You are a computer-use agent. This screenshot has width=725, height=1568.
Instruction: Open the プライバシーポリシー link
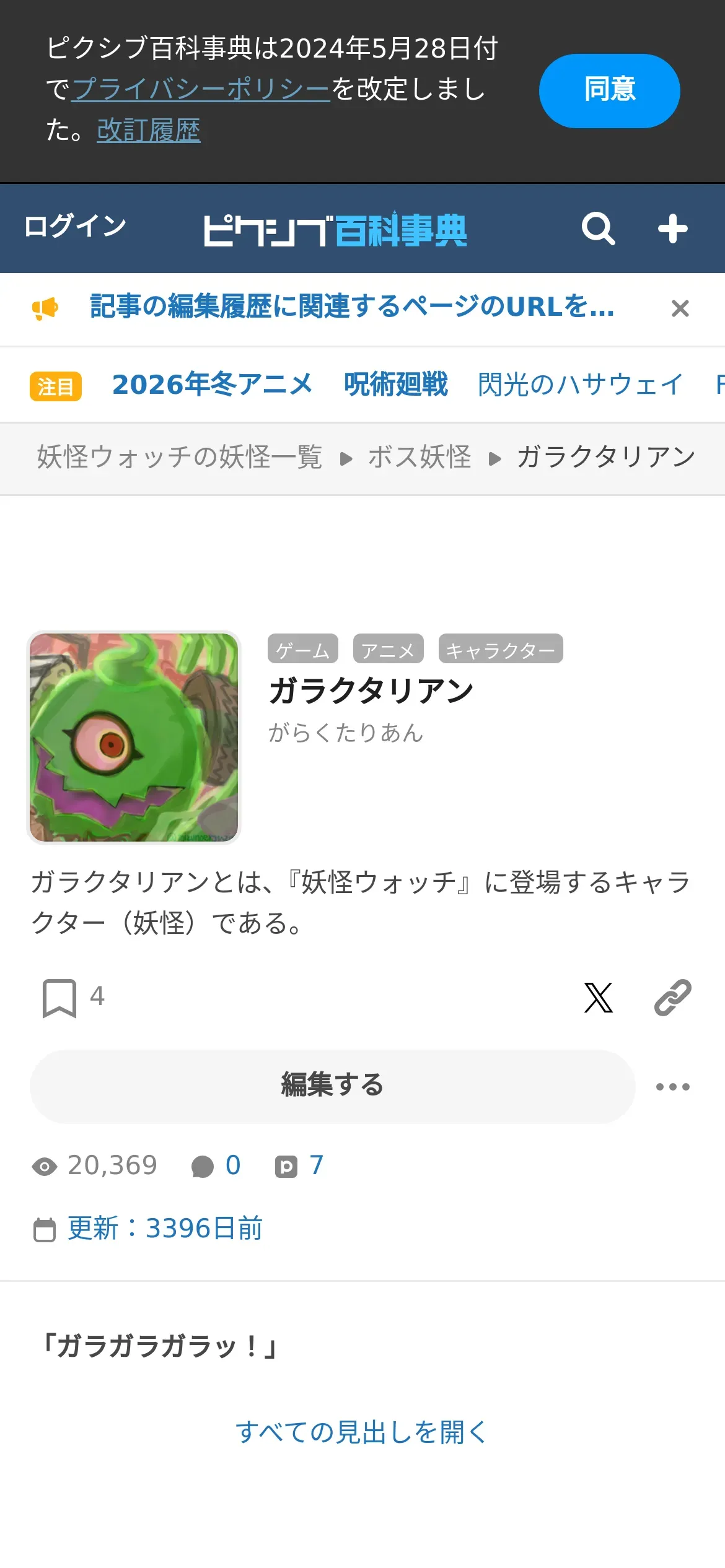click(201, 89)
